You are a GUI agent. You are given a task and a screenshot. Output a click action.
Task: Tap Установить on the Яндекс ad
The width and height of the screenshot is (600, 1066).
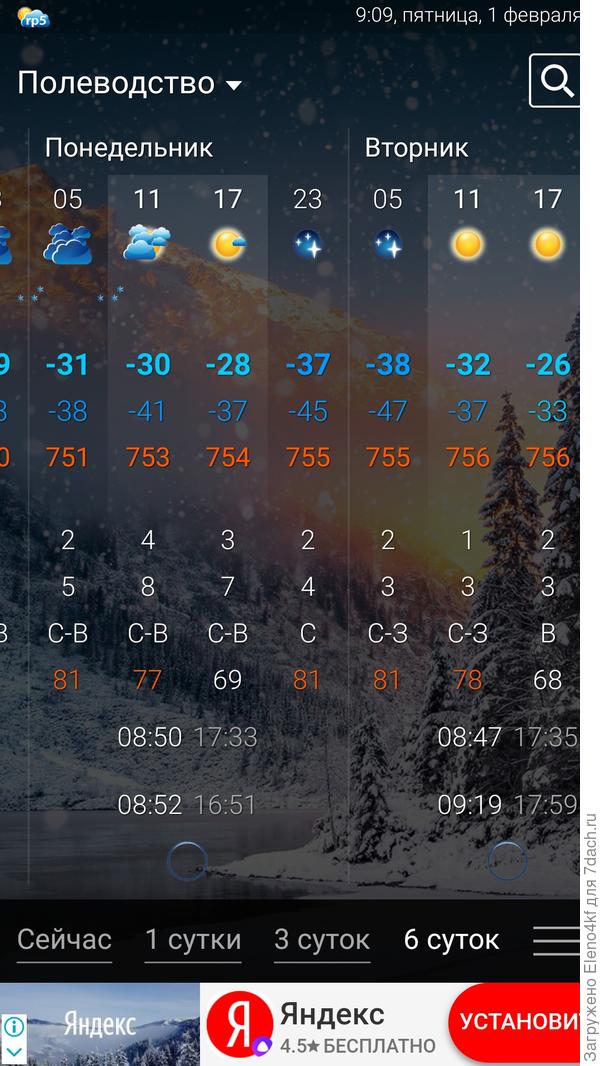pyautogui.click(x=518, y=1021)
